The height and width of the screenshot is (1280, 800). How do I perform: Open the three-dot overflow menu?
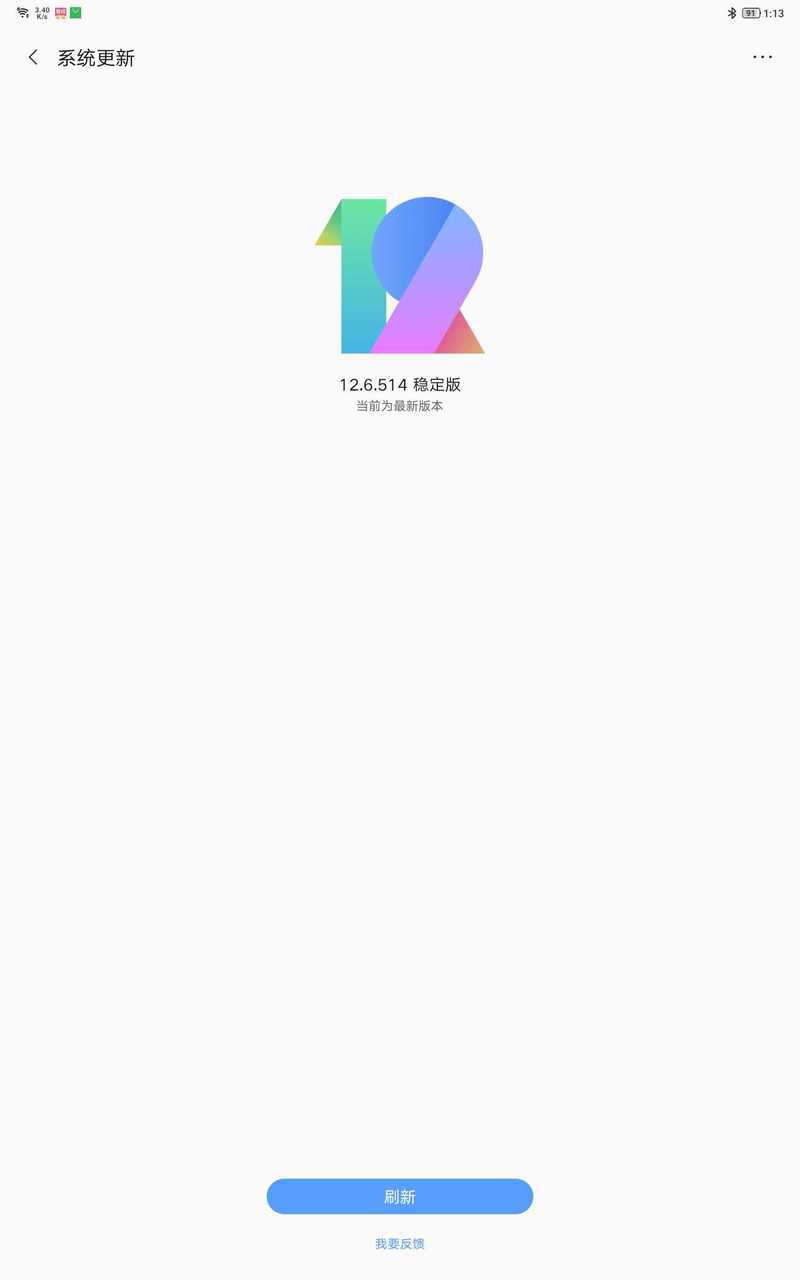click(x=762, y=58)
